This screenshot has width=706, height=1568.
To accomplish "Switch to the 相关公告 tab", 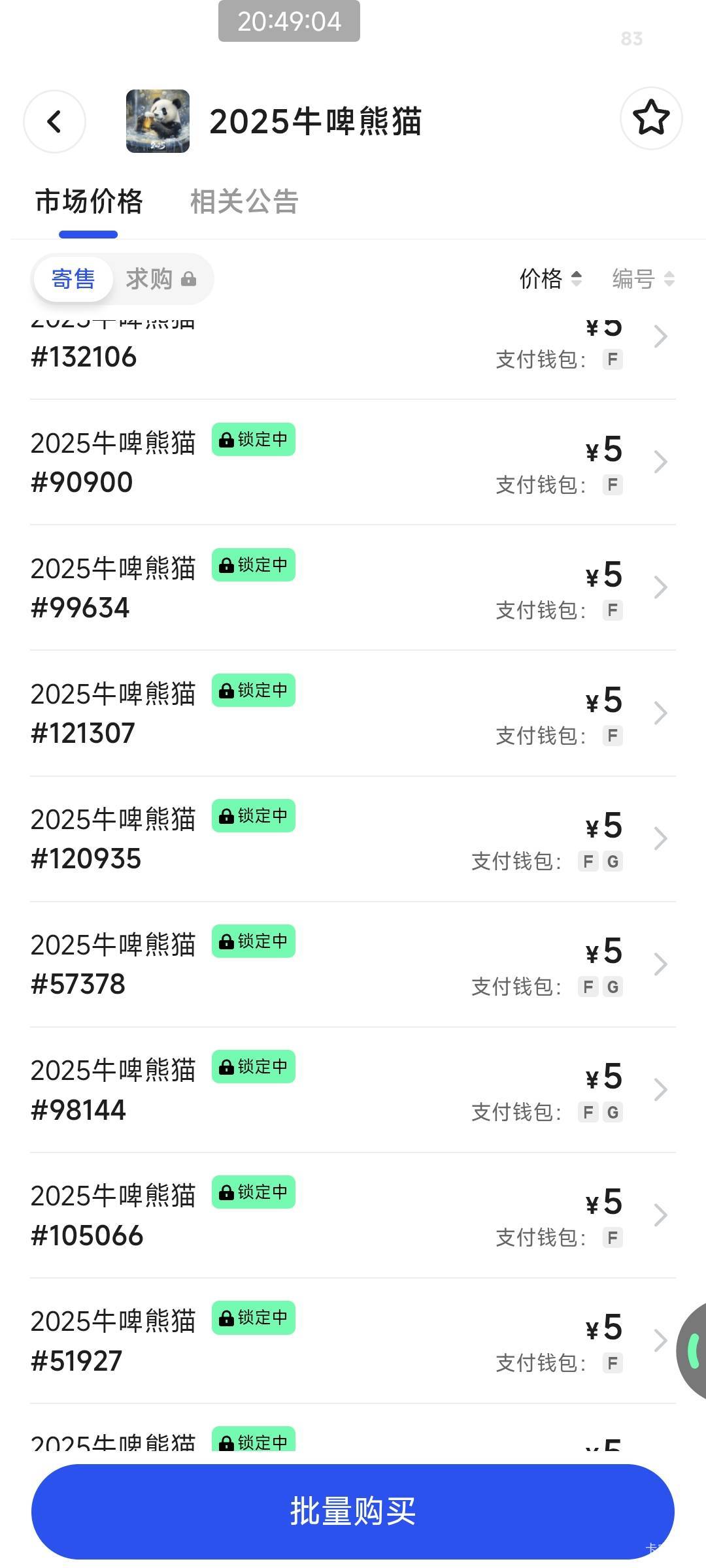I will tap(244, 202).
